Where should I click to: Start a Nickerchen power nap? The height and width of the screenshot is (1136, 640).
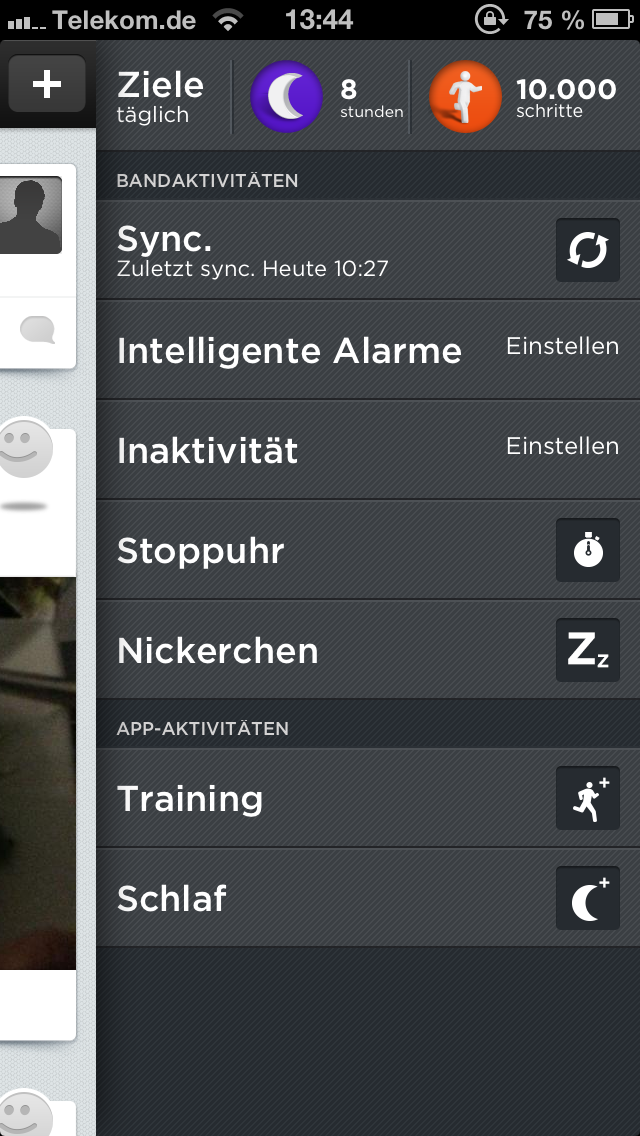point(588,650)
